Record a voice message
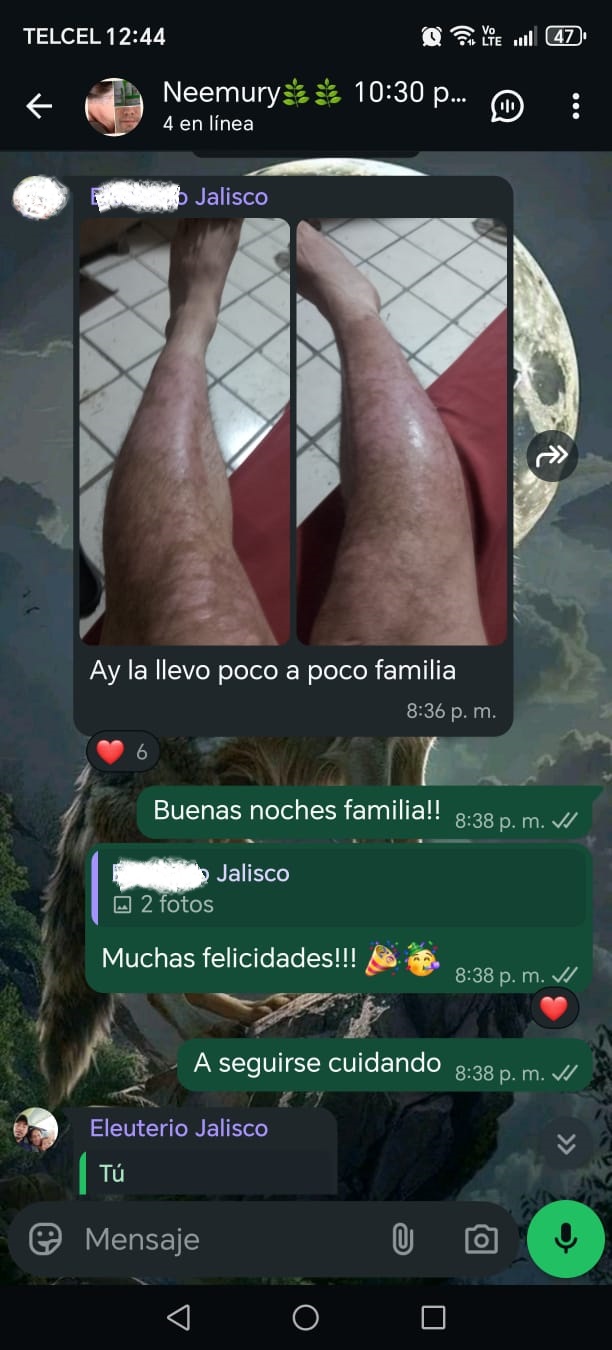 [x=566, y=1239]
